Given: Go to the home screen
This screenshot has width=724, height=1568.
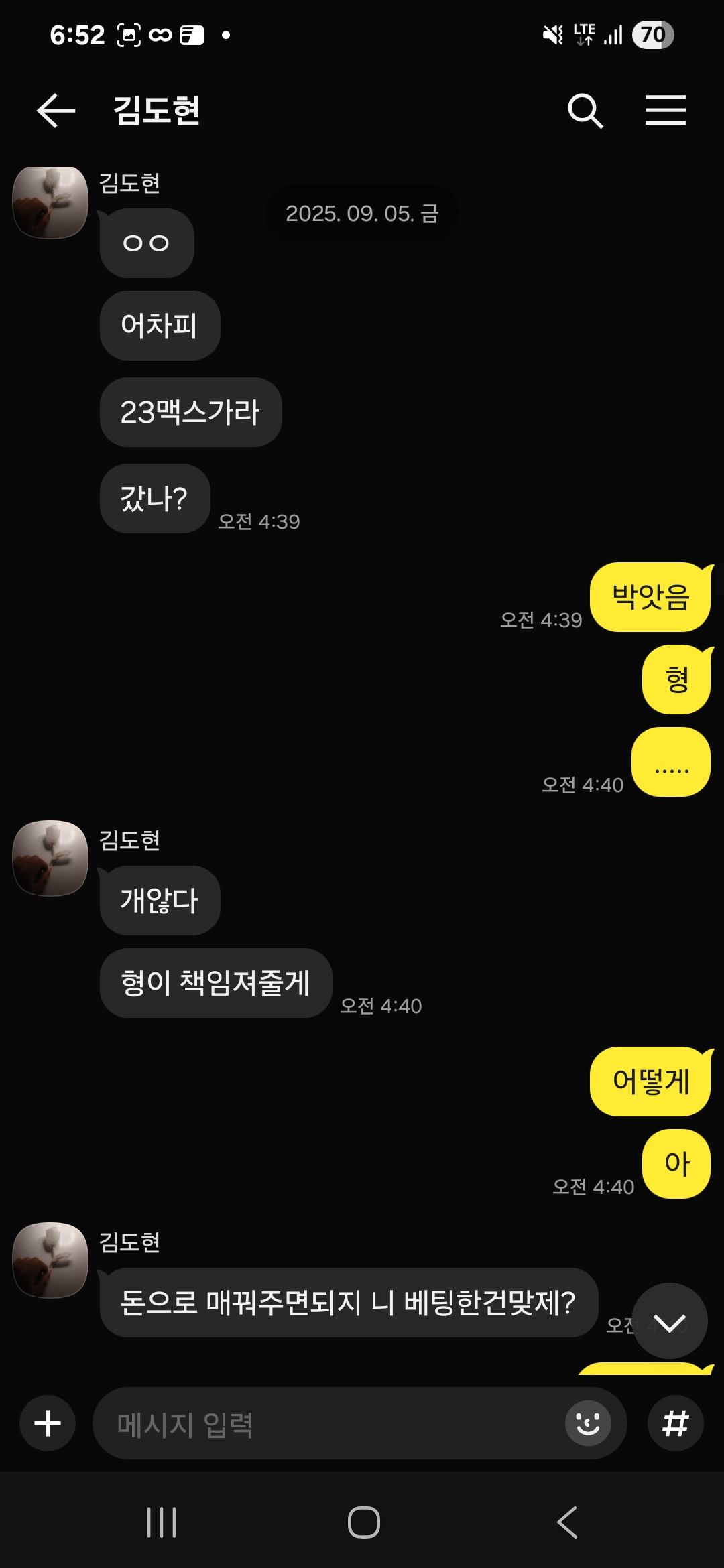Looking at the screenshot, I should (363, 1522).
